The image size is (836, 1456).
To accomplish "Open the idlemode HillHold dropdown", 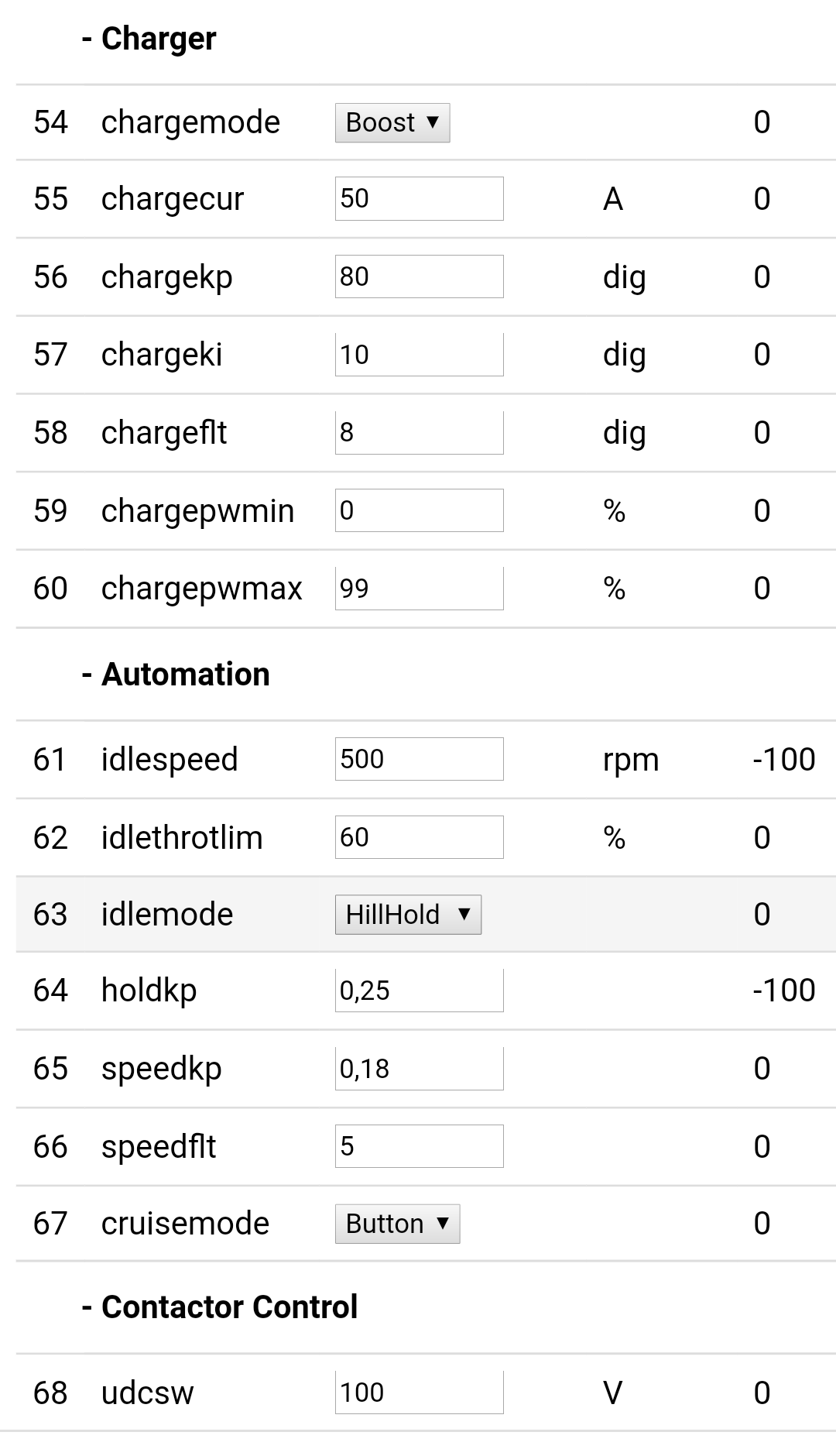I will coord(408,915).
